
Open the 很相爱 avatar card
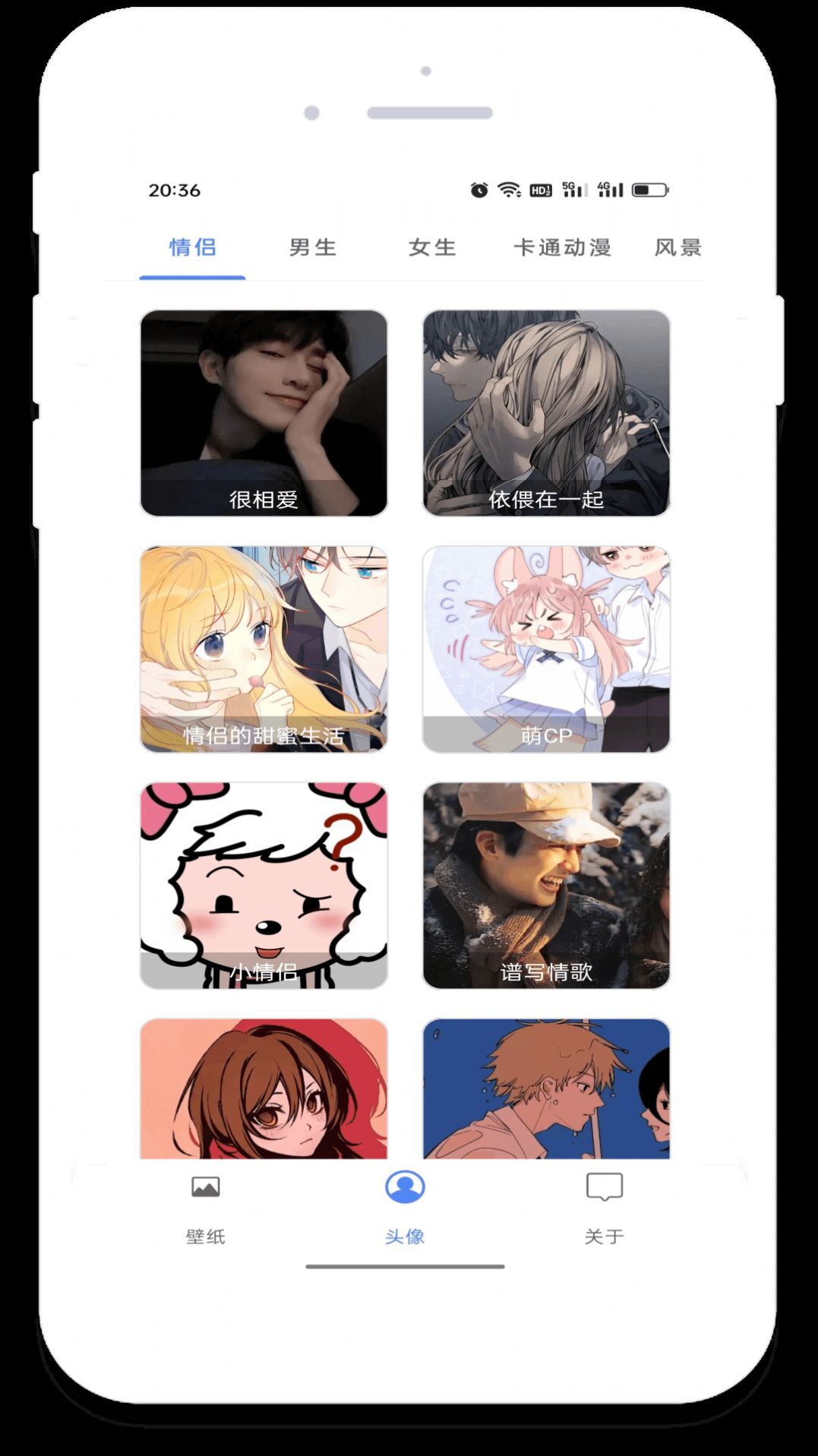coord(264,412)
